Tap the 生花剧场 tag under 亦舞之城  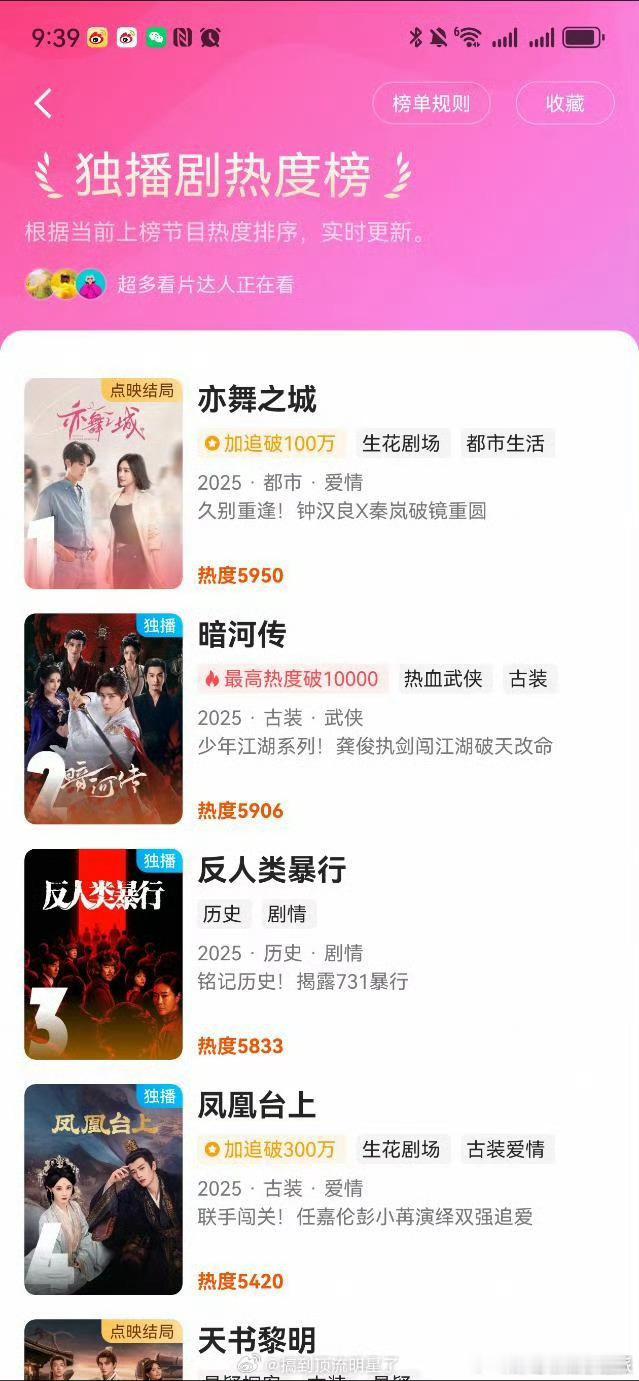401,444
